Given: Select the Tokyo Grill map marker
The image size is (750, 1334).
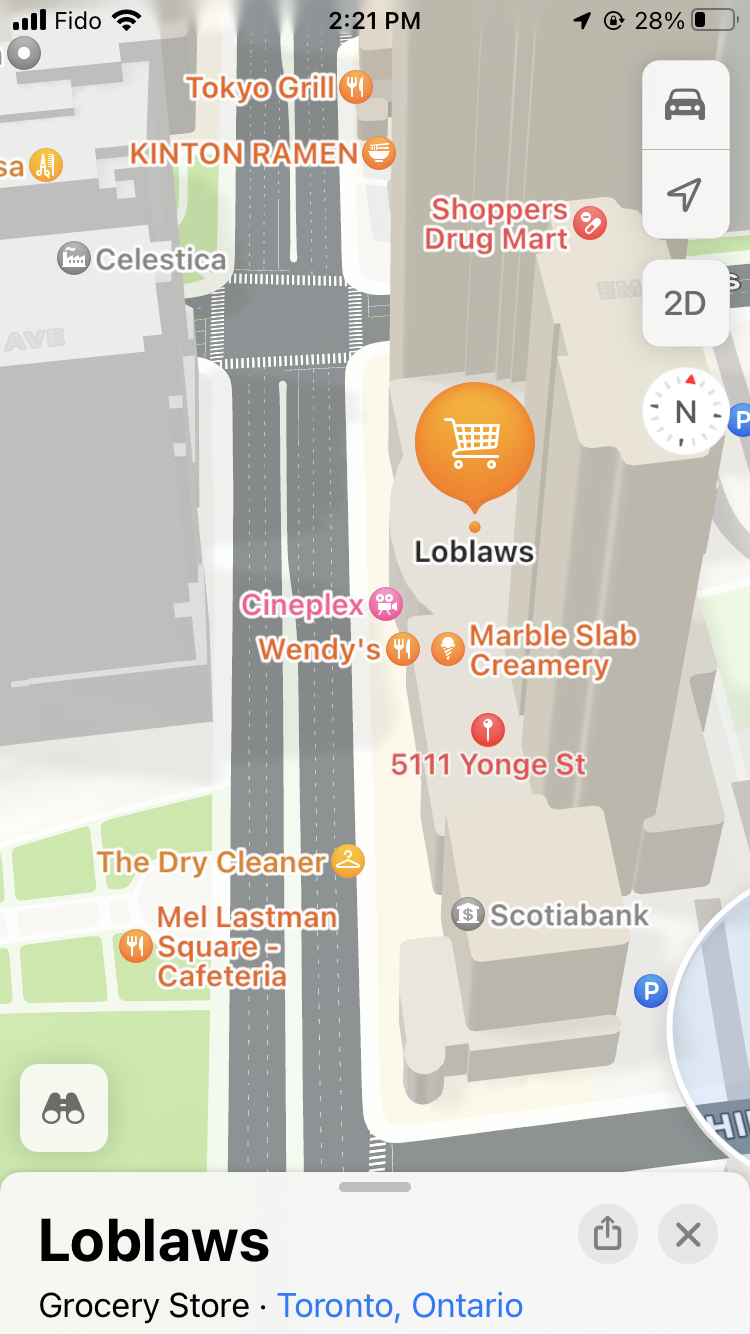Looking at the screenshot, I should pos(355,88).
